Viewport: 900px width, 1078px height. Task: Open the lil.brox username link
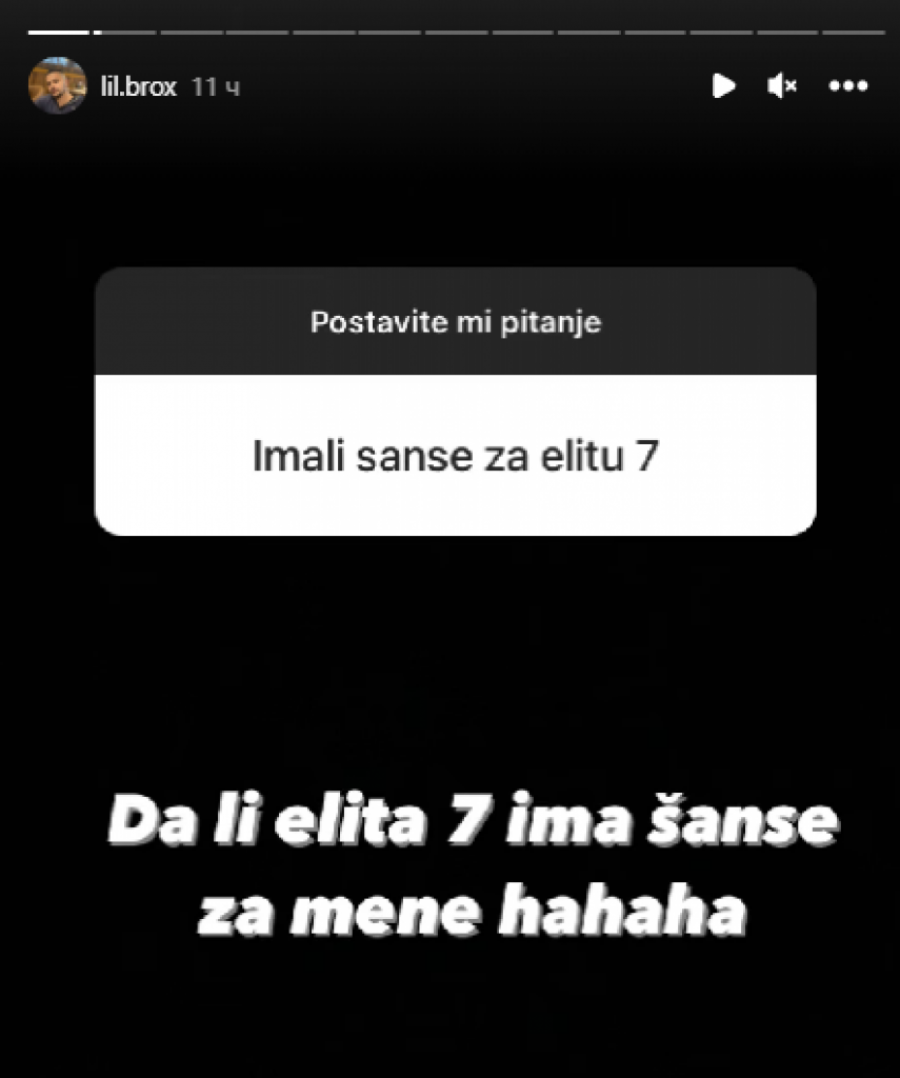tap(139, 87)
